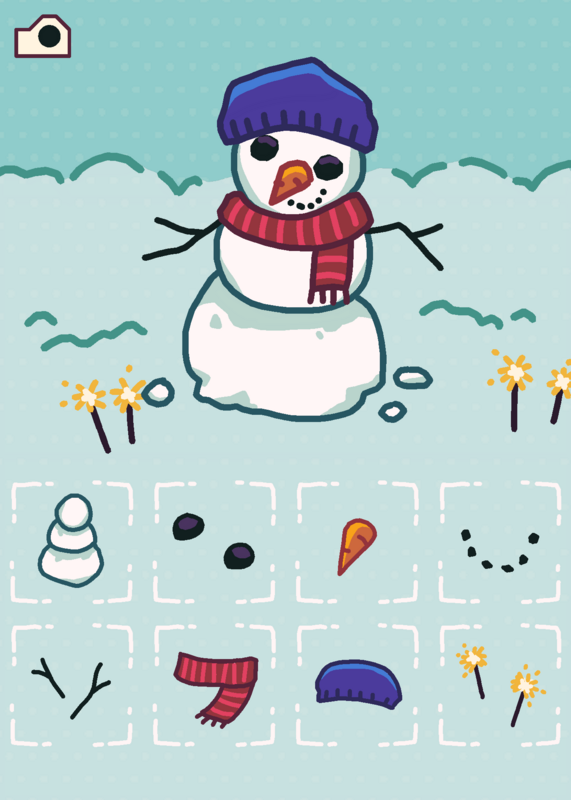Tap the camera icon to take photo

coord(42,36)
